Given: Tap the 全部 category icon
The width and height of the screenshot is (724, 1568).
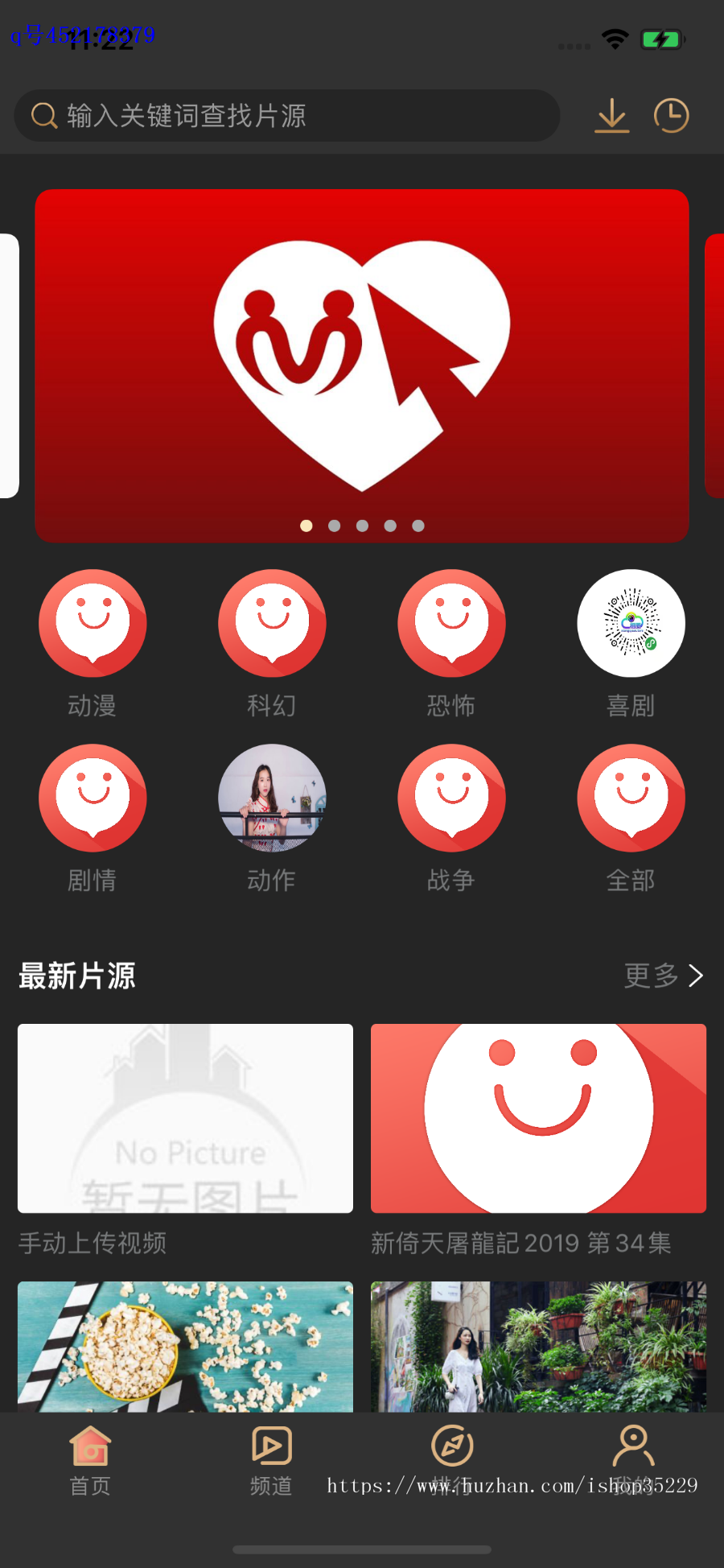Looking at the screenshot, I should (x=631, y=798).
